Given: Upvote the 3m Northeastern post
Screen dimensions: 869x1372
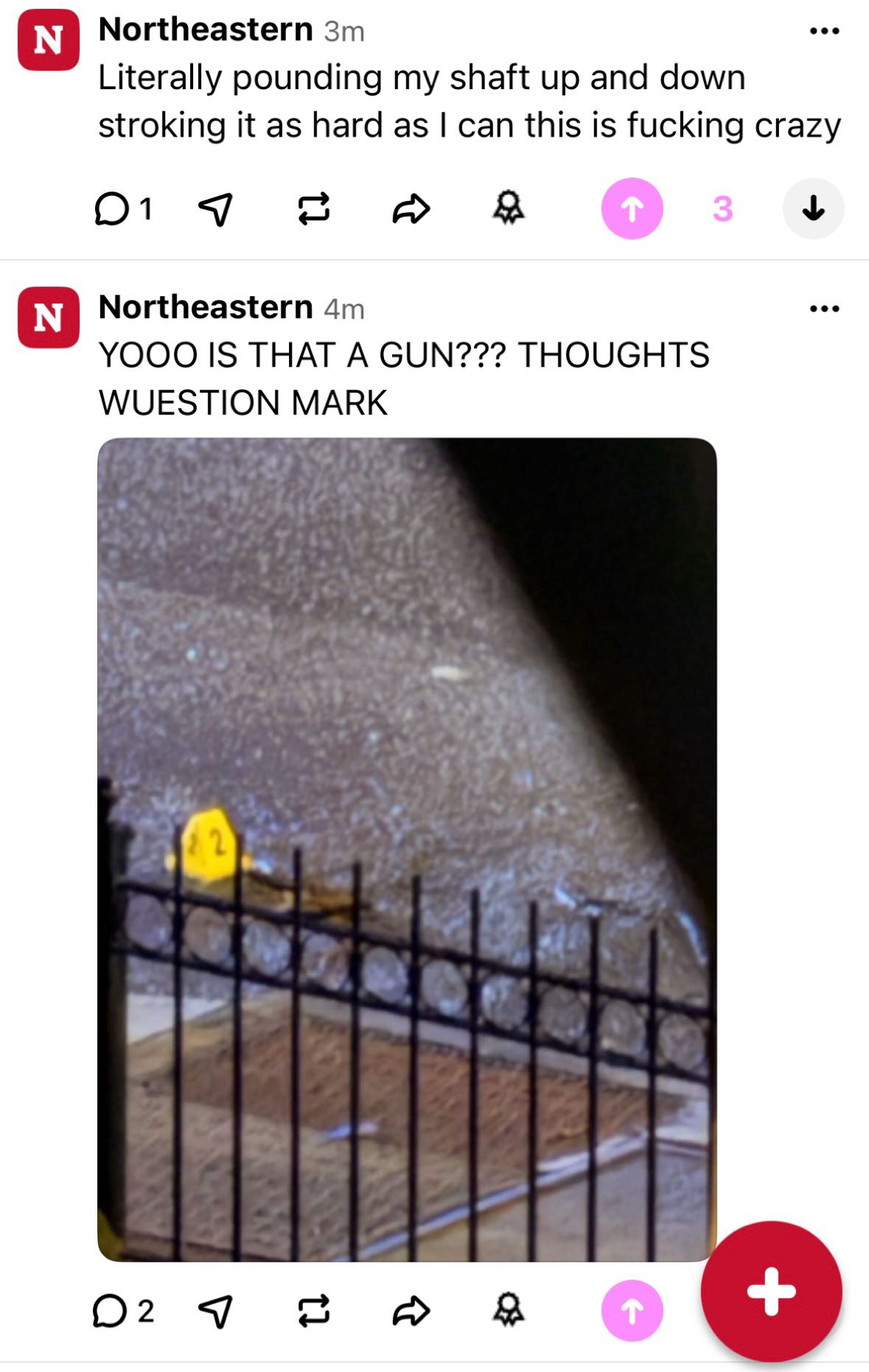Looking at the screenshot, I should click(632, 209).
